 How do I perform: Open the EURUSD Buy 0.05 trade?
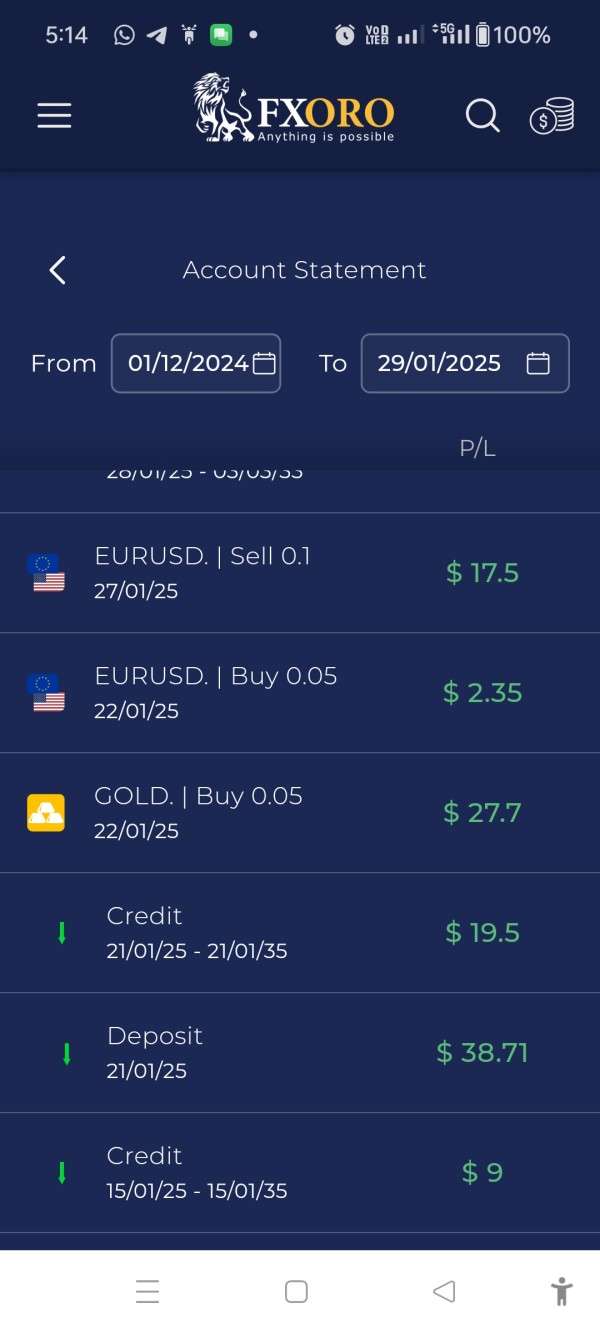coord(300,693)
